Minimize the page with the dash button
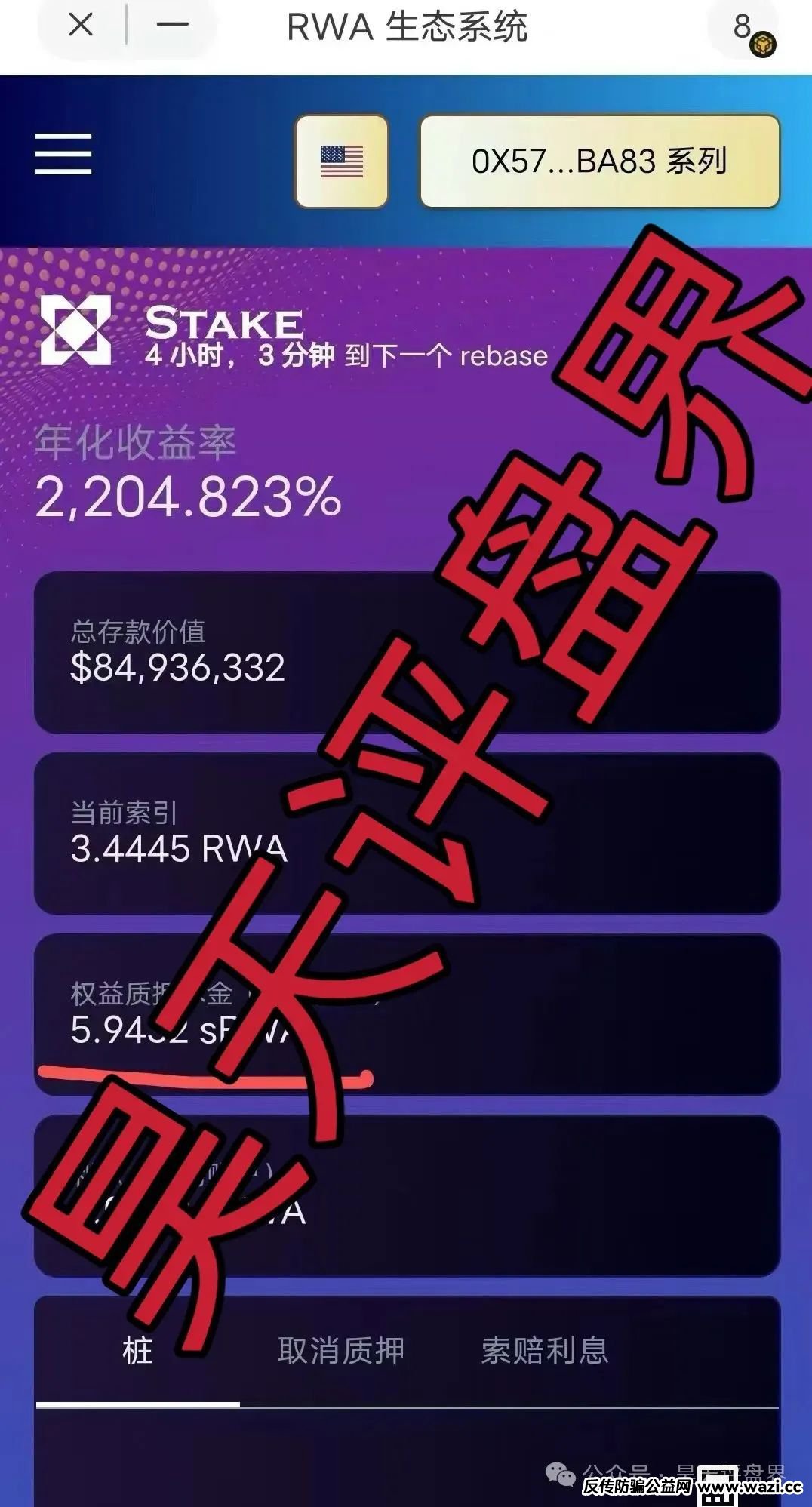 click(172, 26)
